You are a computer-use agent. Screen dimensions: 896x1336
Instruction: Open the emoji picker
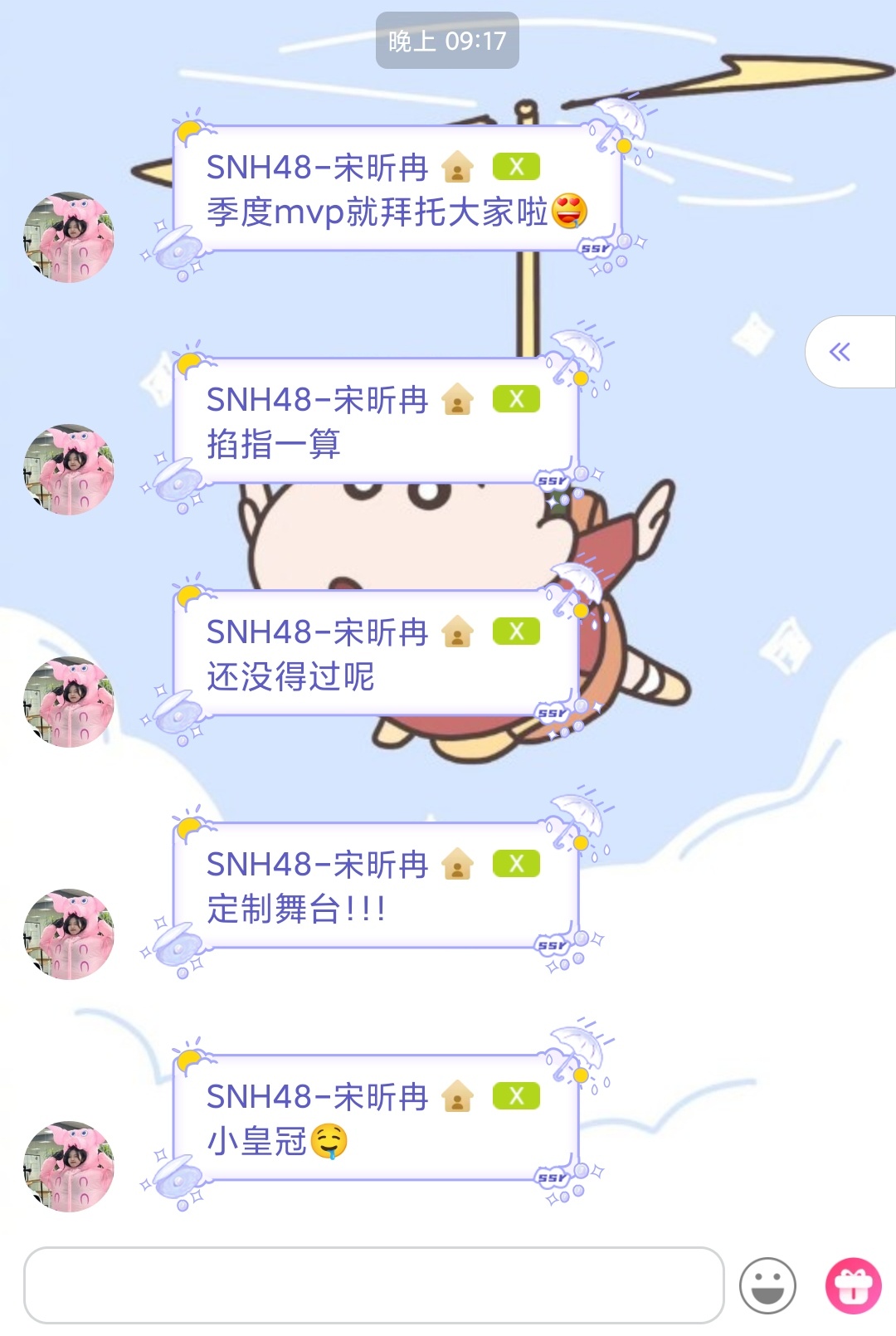point(767,1285)
